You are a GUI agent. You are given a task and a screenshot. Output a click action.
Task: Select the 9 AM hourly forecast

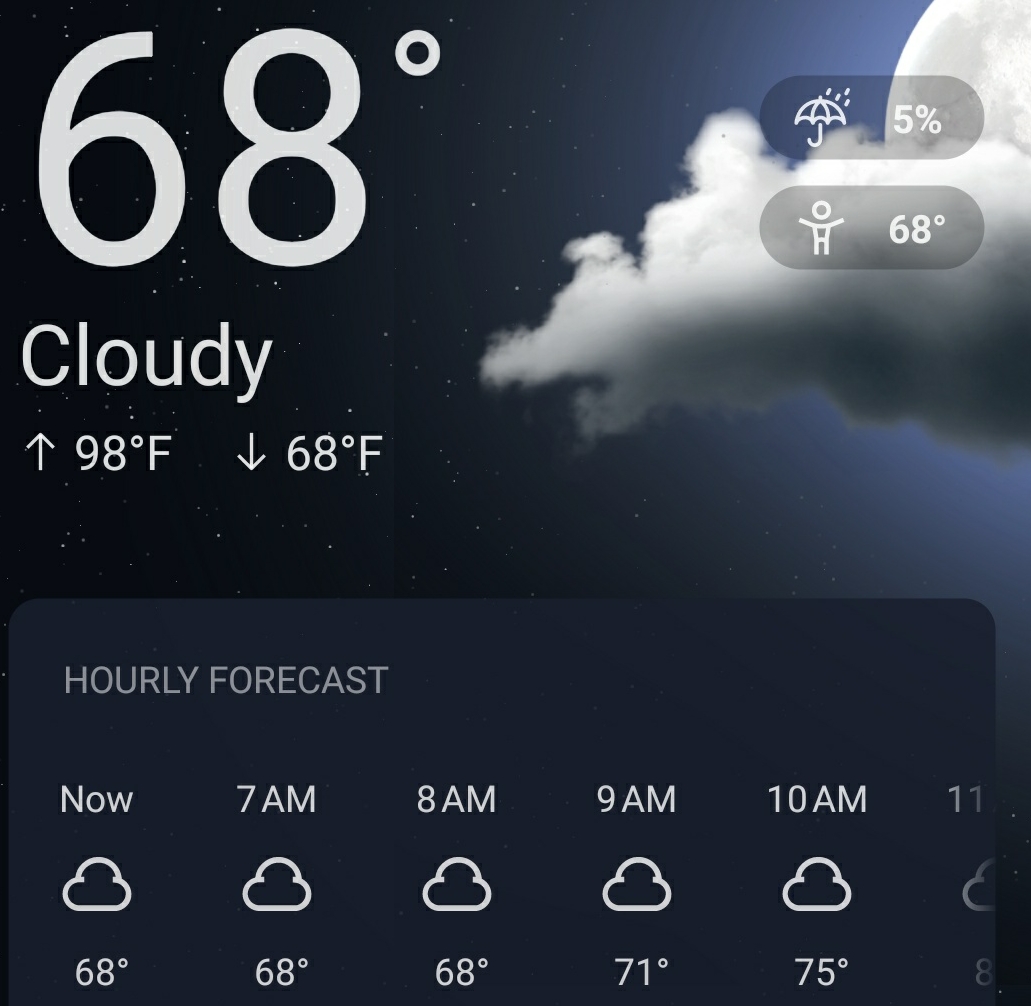point(636,885)
